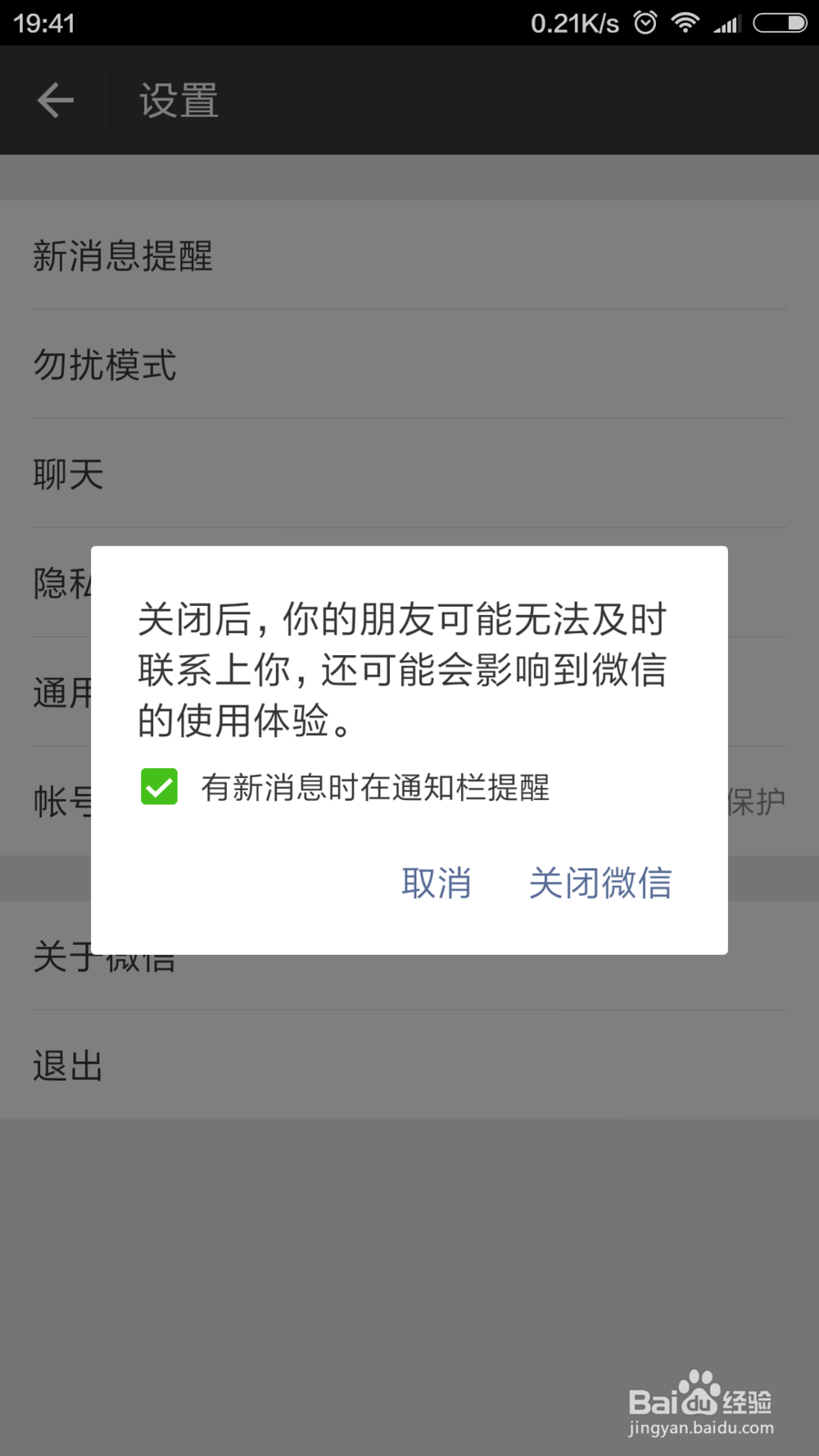
Task: Open the 勿扰模式 settings entry
Action: (104, 366)
